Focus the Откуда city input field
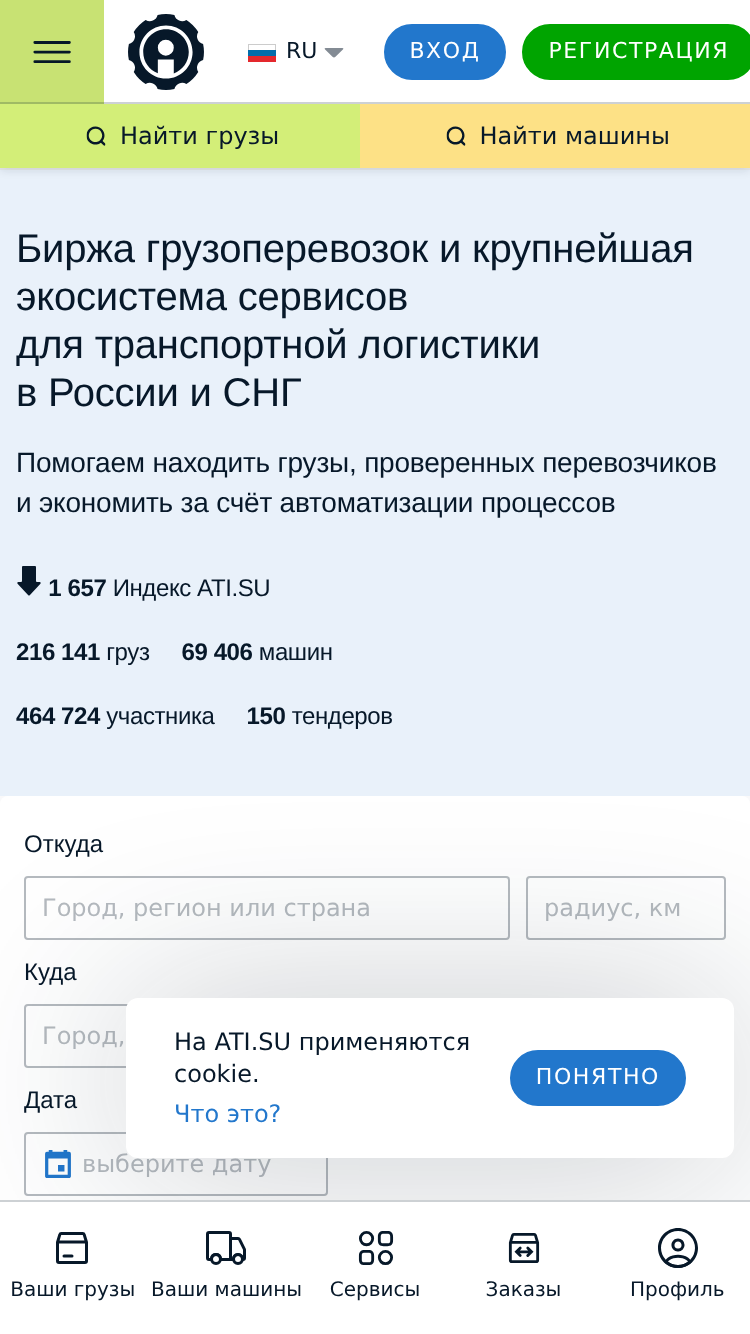Screen dimensions: 750x1334 tap(267, 908)
